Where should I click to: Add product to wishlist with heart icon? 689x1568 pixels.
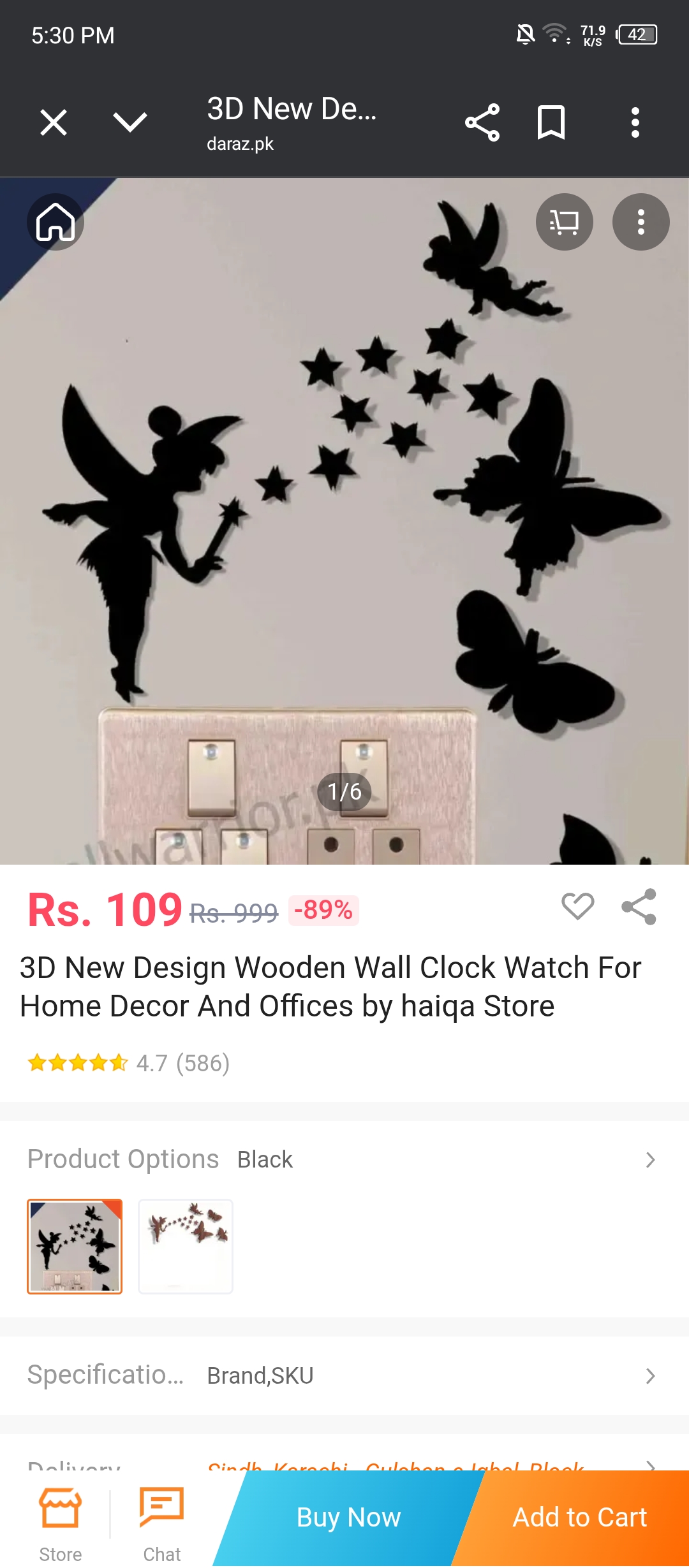pos(577,906)
